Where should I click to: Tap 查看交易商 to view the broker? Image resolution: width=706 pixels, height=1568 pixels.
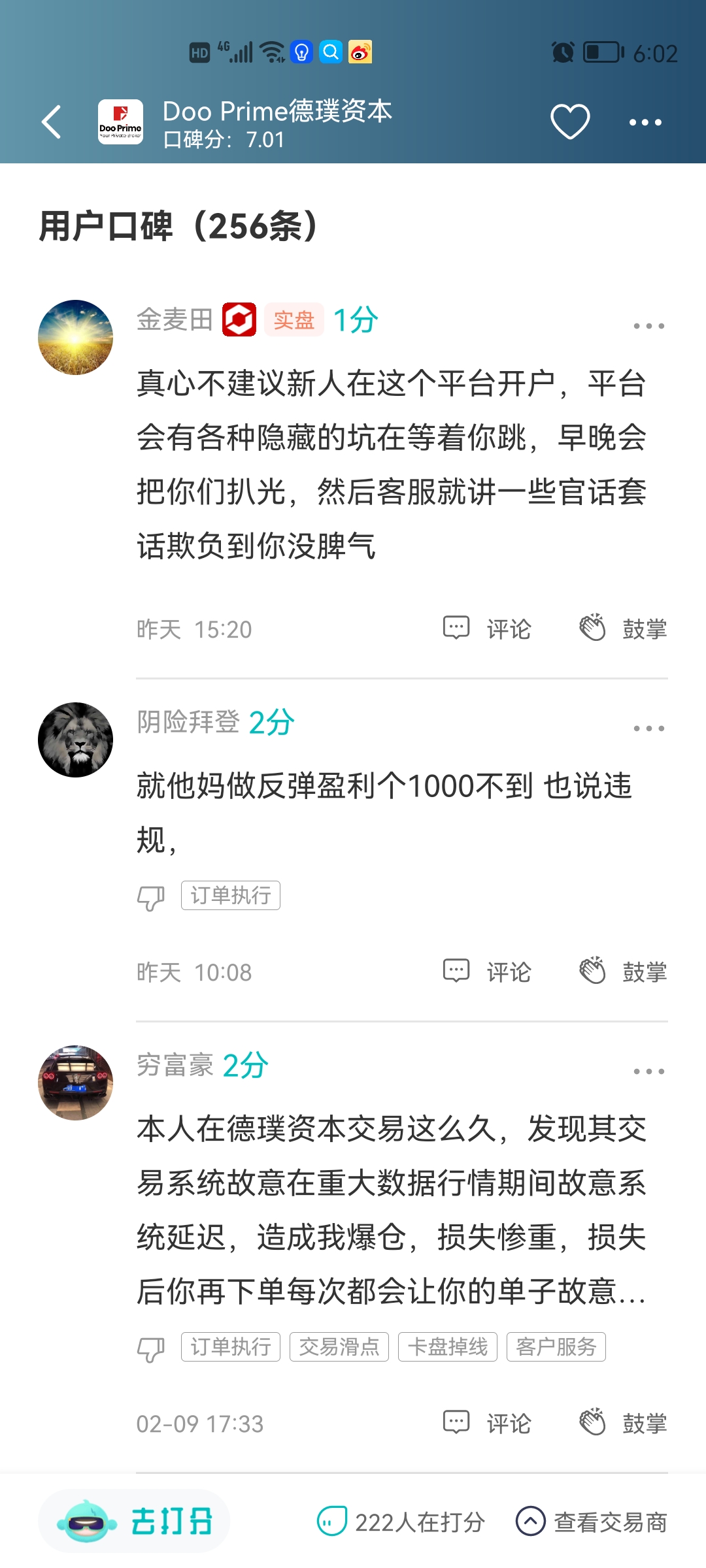(592, 1522)
